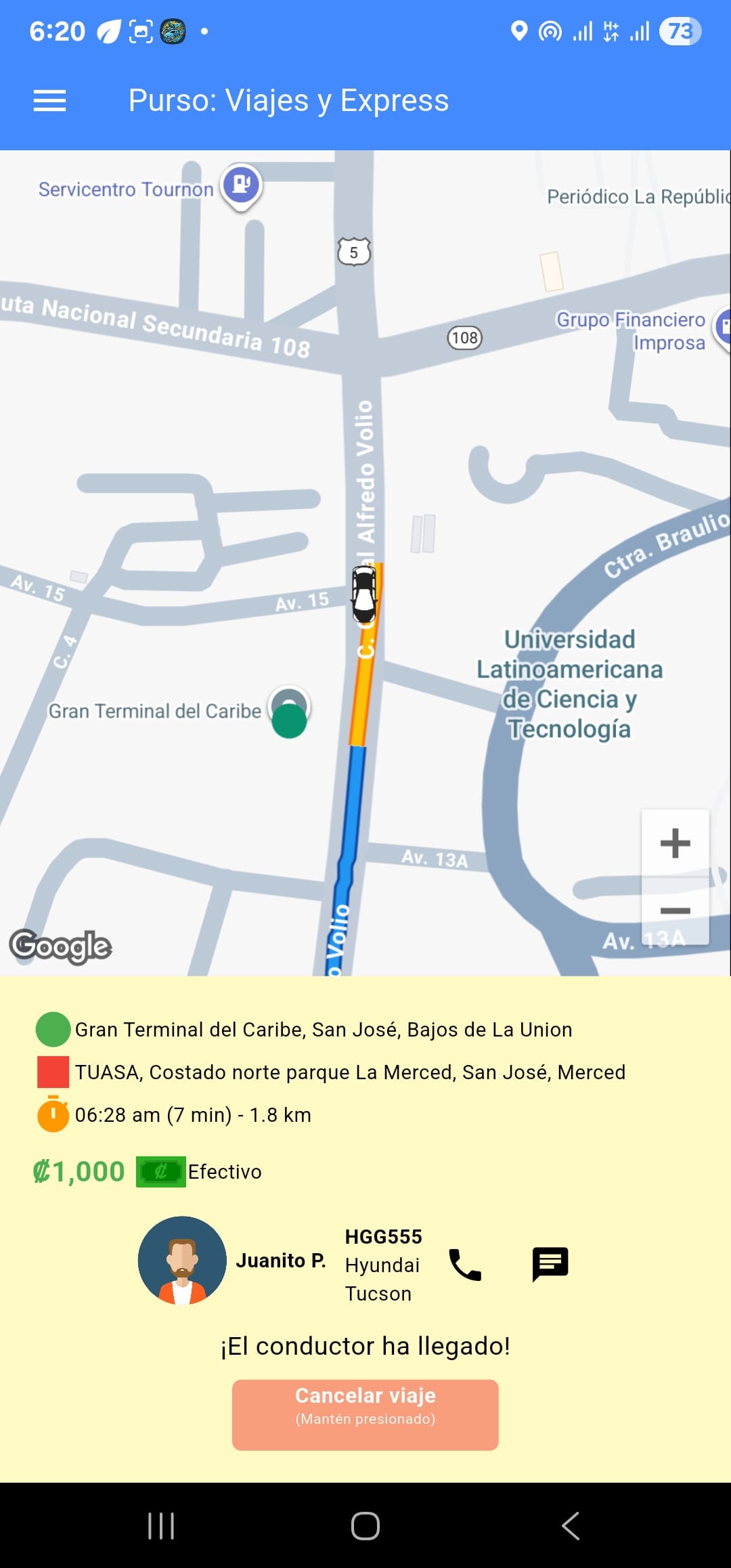The width and height of the screenshot is (731, 1568).
Task: Tap the Cancelar viaje button
Action: pyautogui.click(x=365, y=1414)
